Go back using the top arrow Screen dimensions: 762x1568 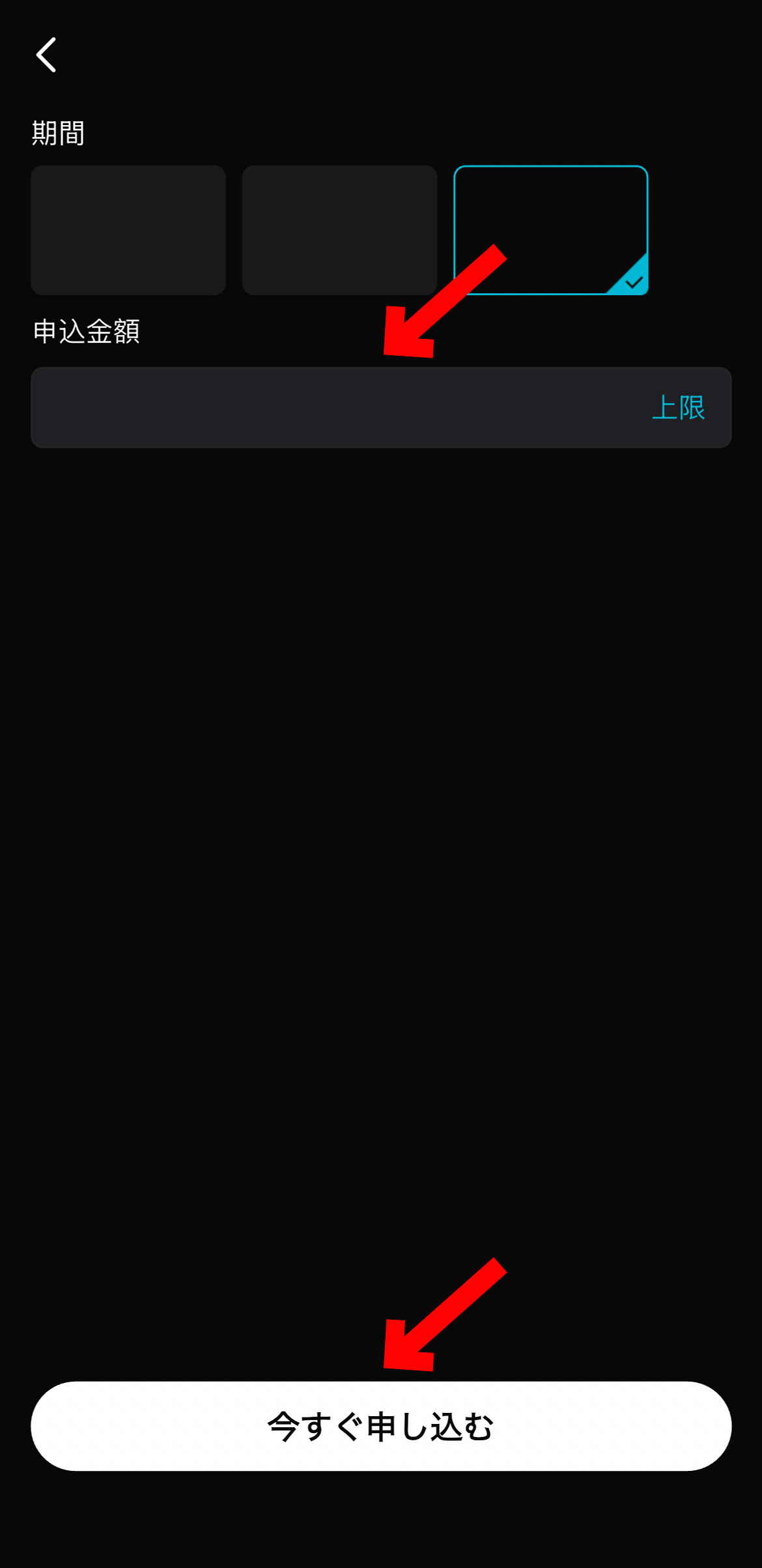click(x=46, y=55)
